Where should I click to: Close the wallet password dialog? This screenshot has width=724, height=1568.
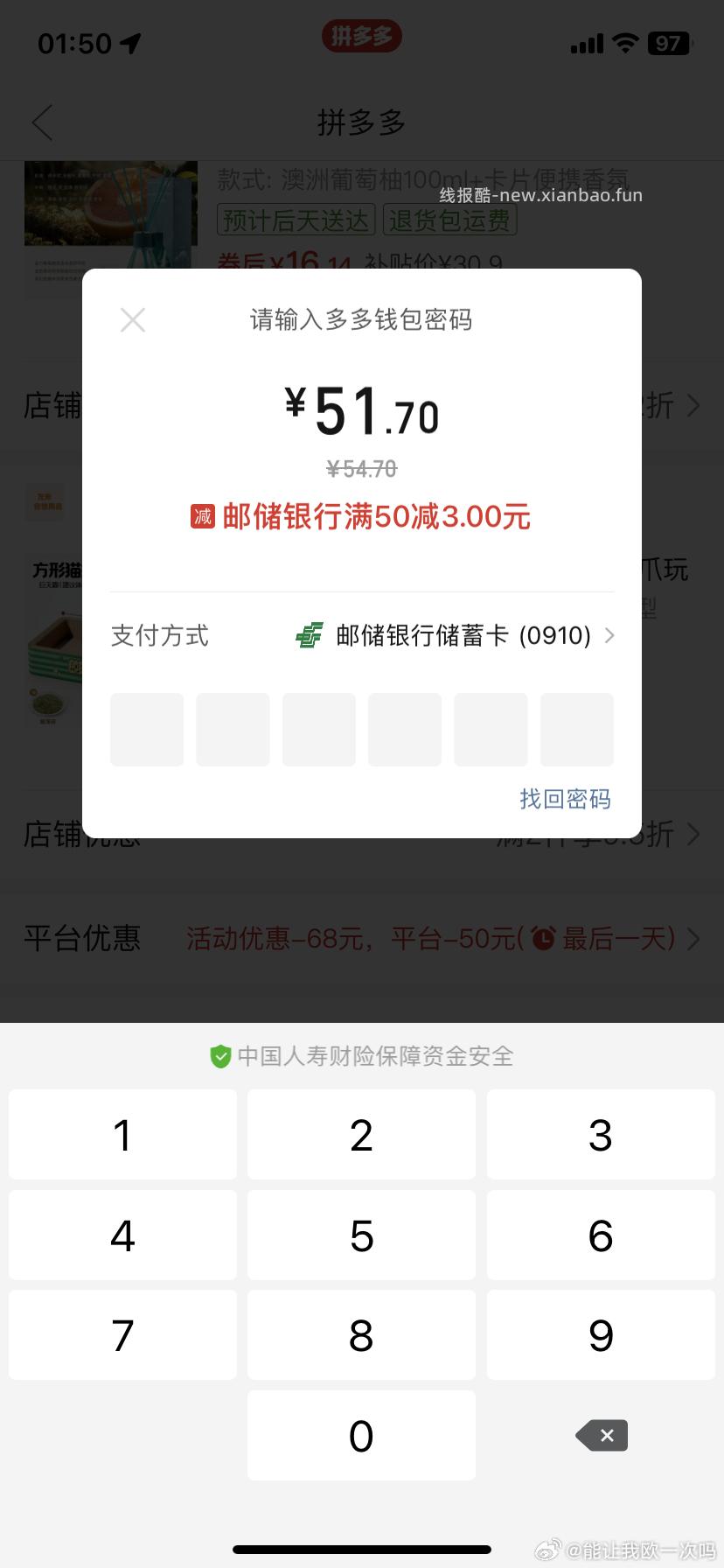pos(133,319)
